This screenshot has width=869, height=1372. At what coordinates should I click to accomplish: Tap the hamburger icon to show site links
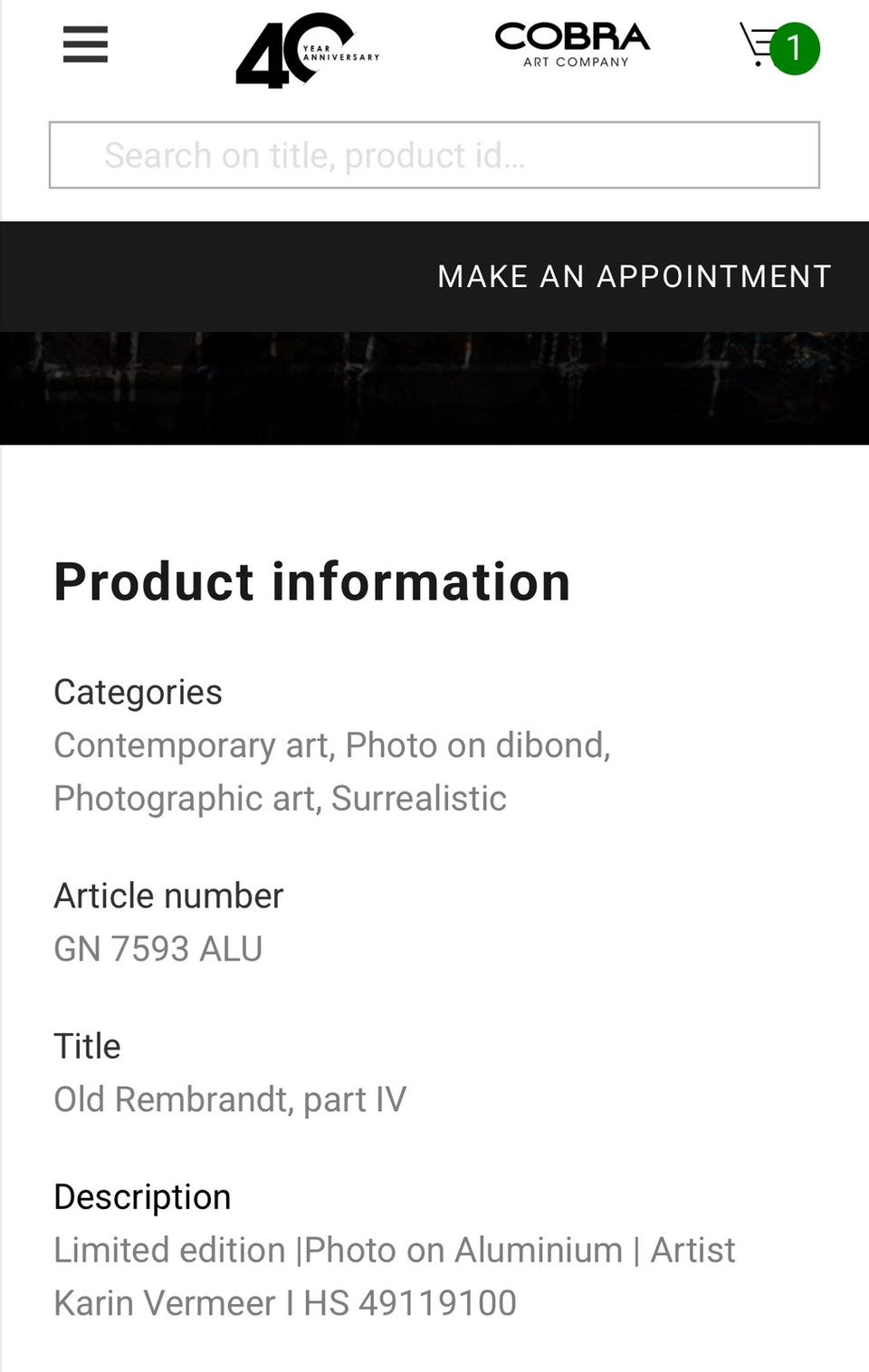[84, 45]
